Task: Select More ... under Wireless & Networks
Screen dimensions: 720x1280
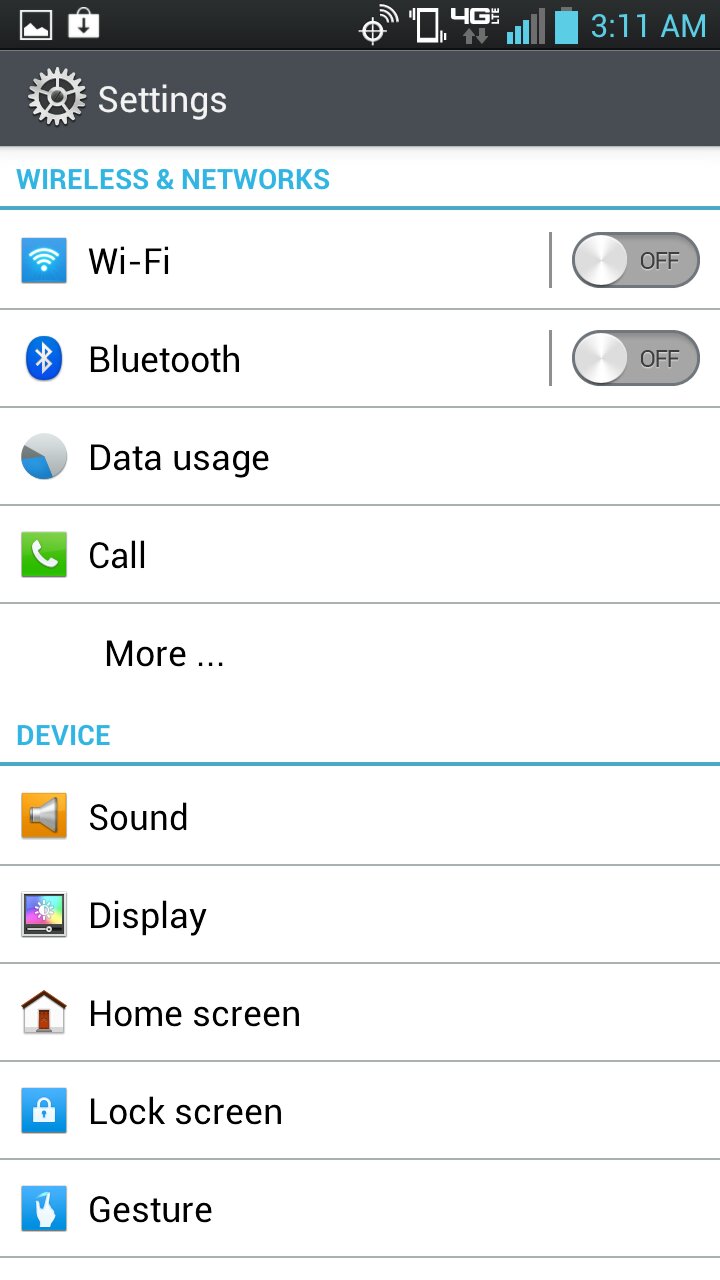Action: [360, 653]
